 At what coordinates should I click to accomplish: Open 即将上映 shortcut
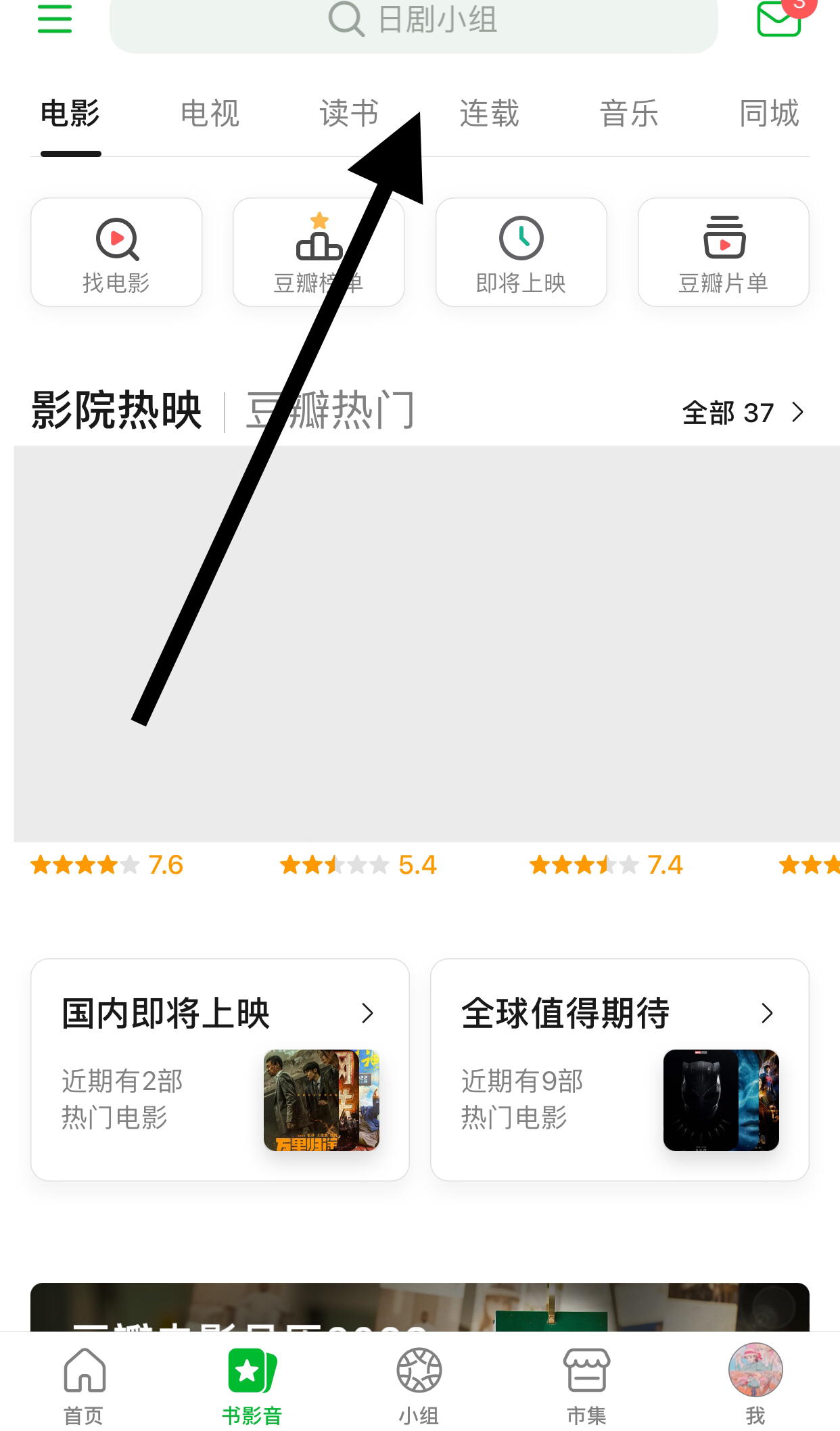coord(521,252)
